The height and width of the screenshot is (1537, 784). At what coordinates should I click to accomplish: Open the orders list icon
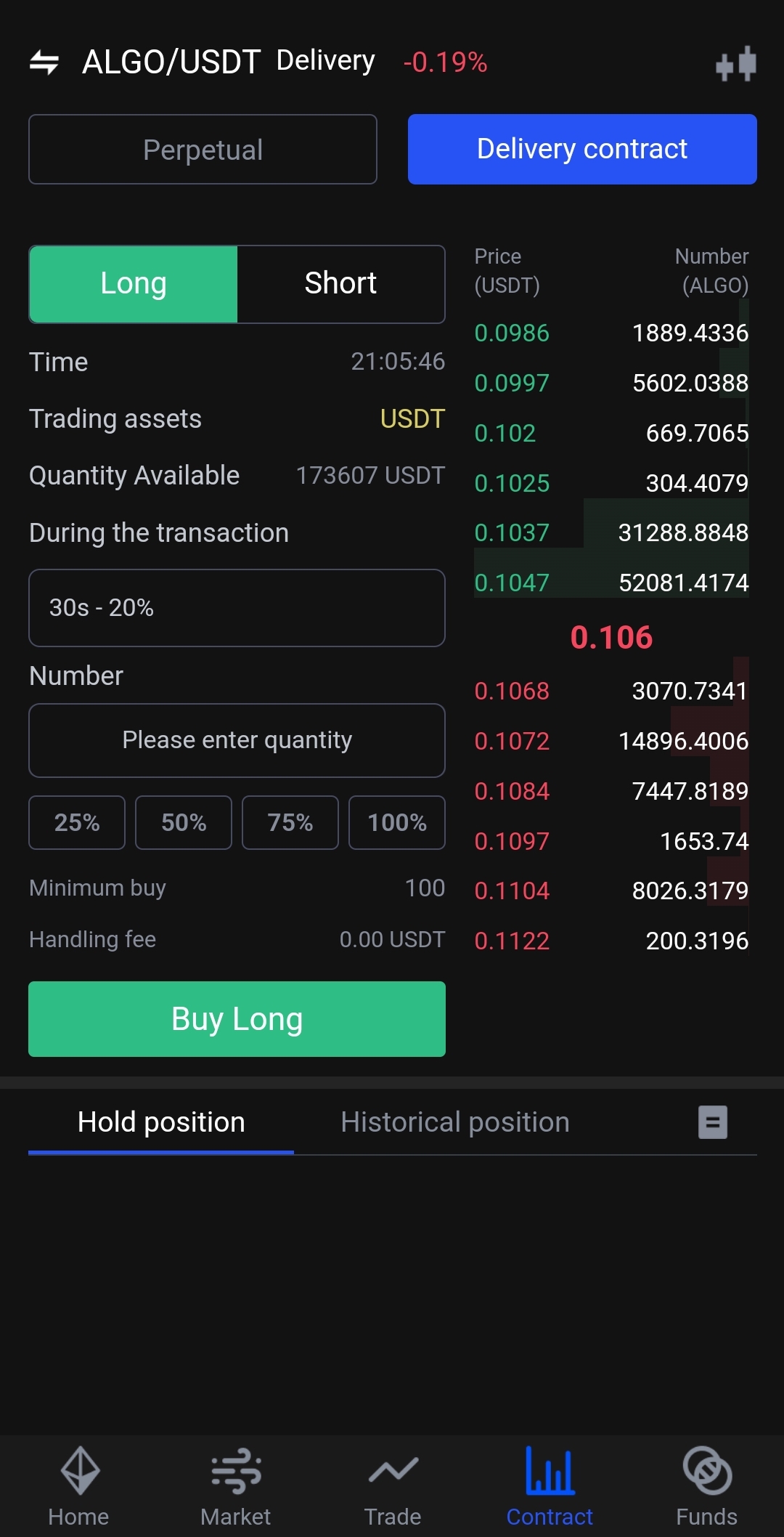[x=713, y=1122]
